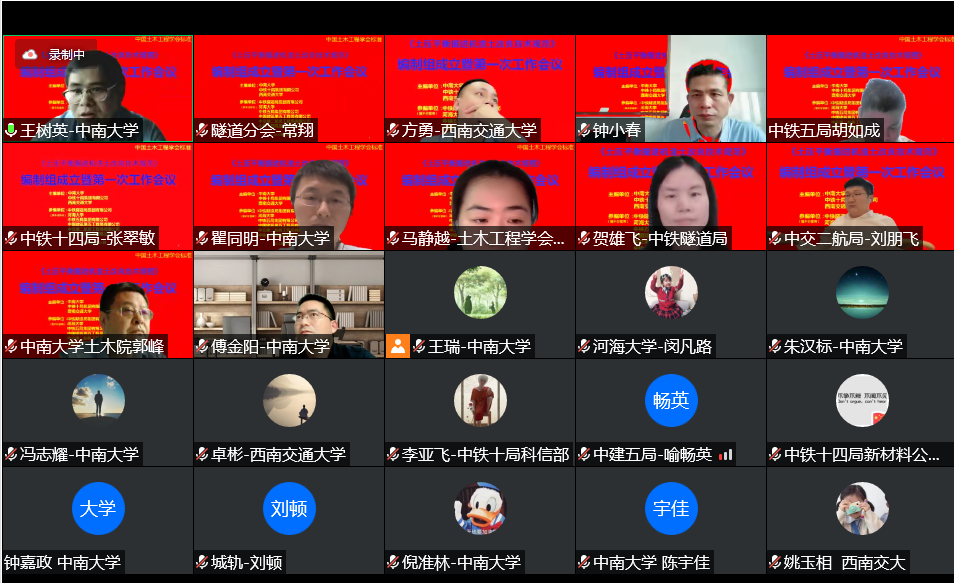Open 王瑞-中南大学's participant tile

pos(479,304)
